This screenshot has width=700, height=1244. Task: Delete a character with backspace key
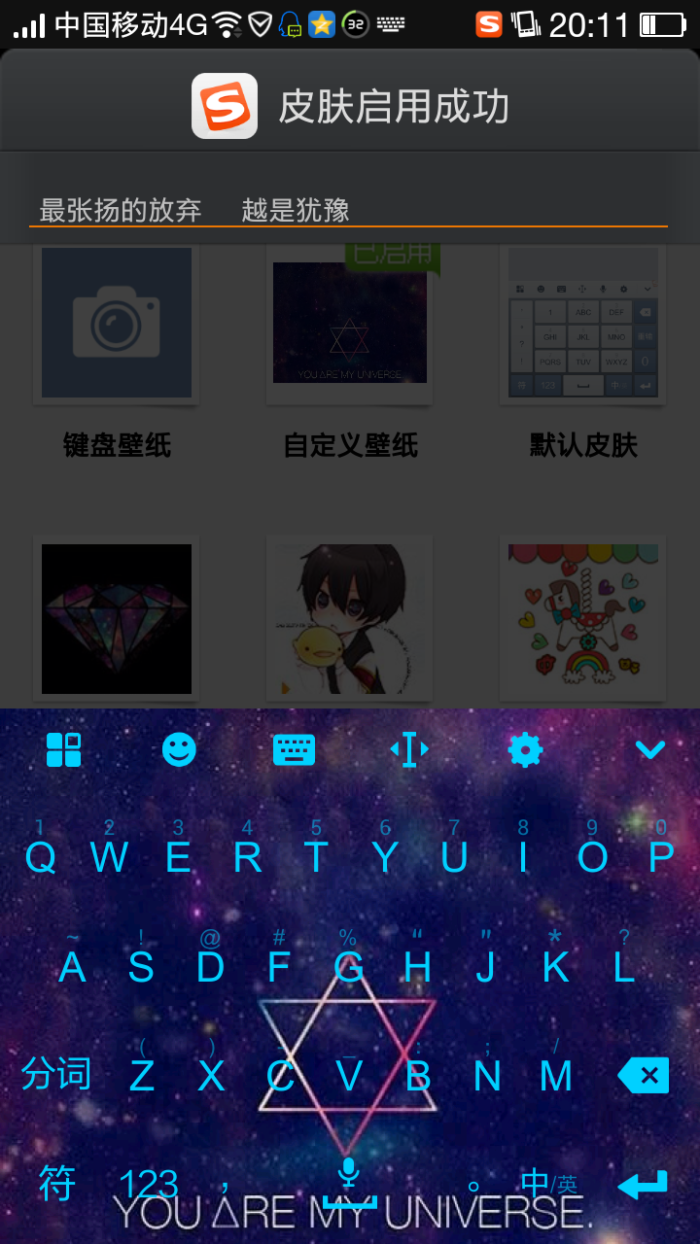point(643,1076)
